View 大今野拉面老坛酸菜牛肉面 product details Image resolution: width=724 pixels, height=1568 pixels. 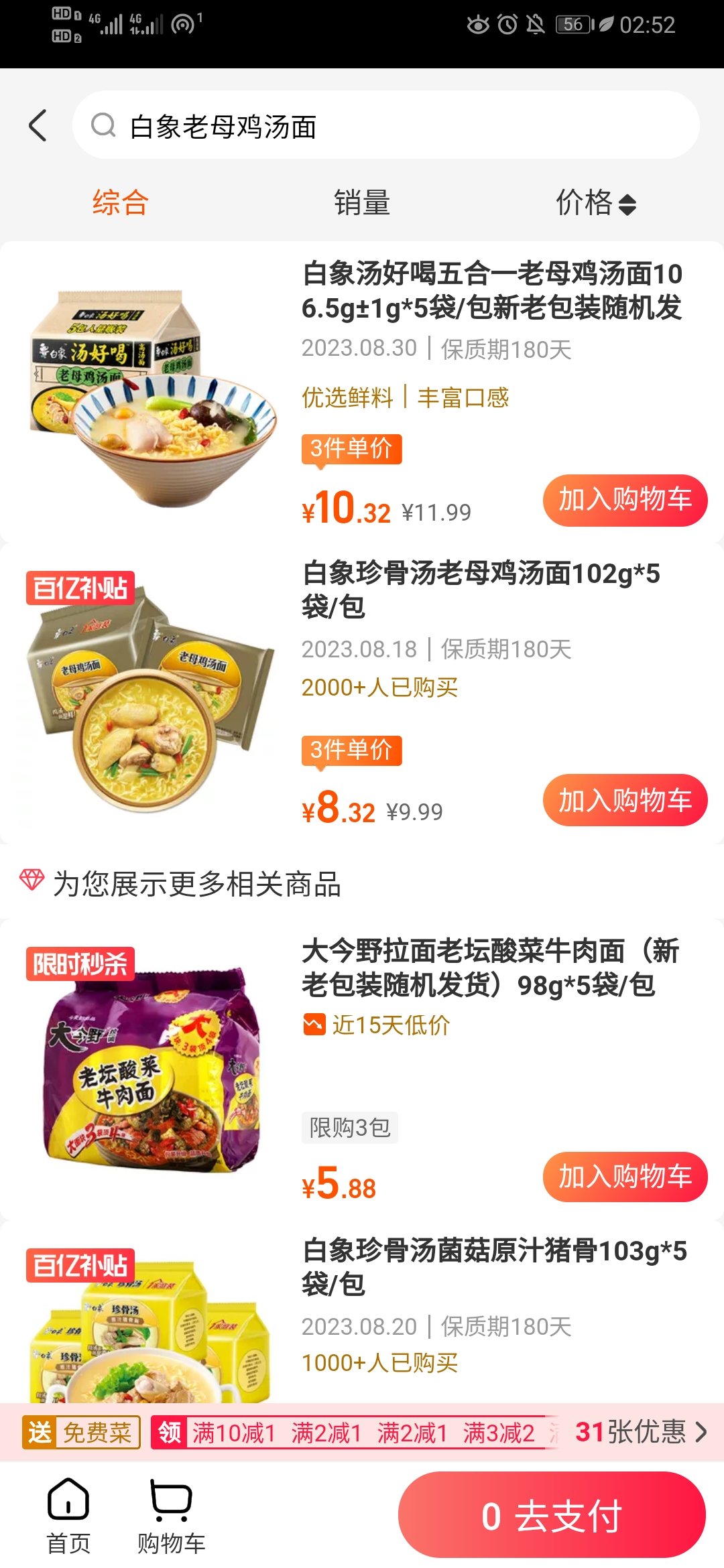pos(490,968)
